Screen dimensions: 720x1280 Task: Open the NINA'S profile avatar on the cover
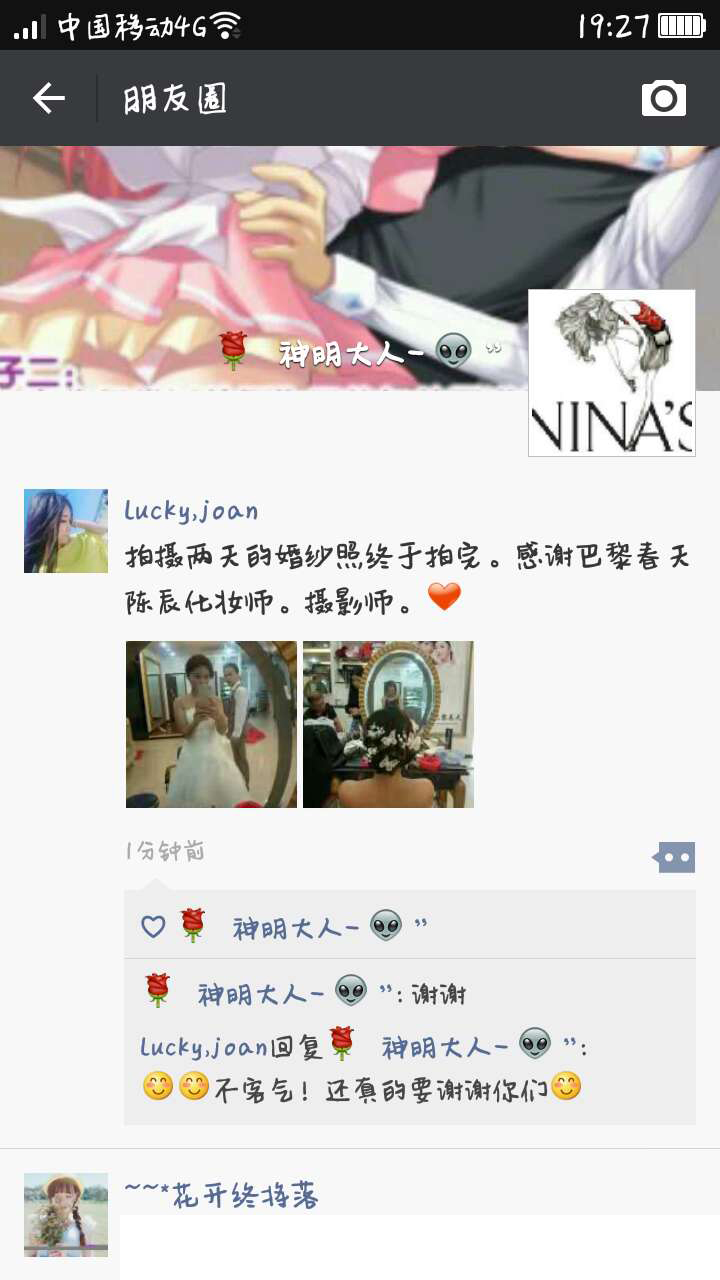611,373
